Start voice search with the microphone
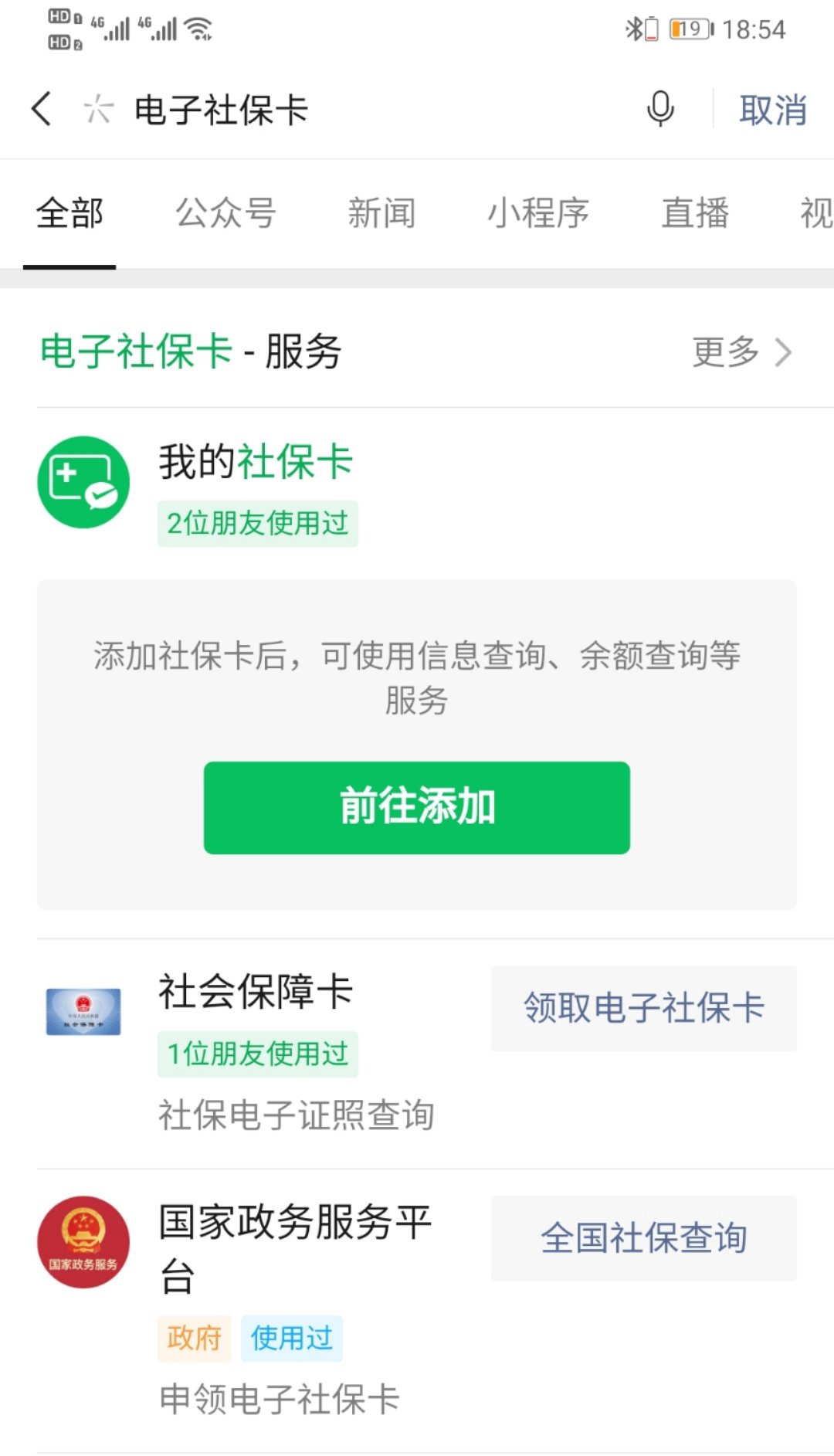The height and width of the screenshot is (1456, 834). point(660,109)
